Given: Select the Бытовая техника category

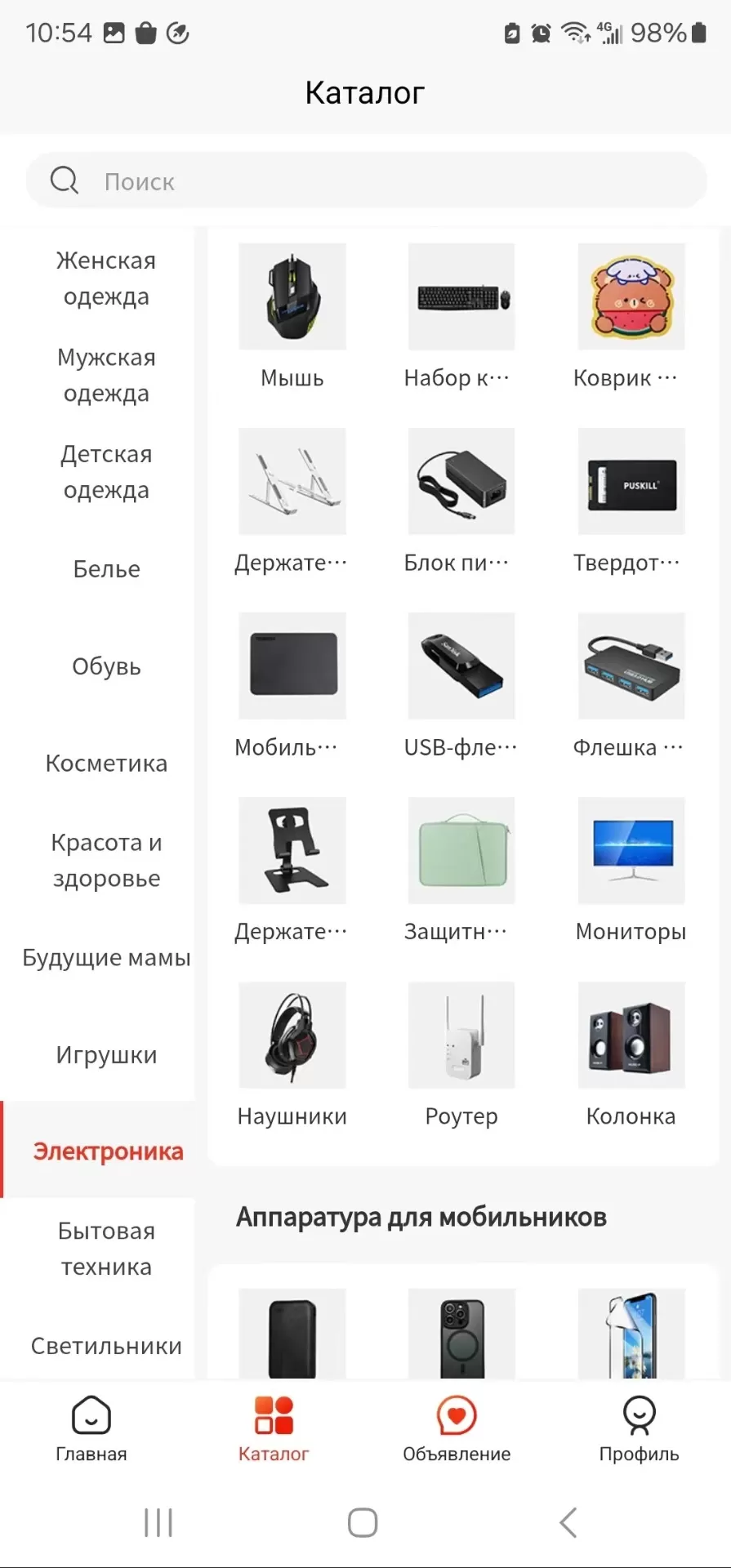Looking at the screenshot, I should 106,1249.
